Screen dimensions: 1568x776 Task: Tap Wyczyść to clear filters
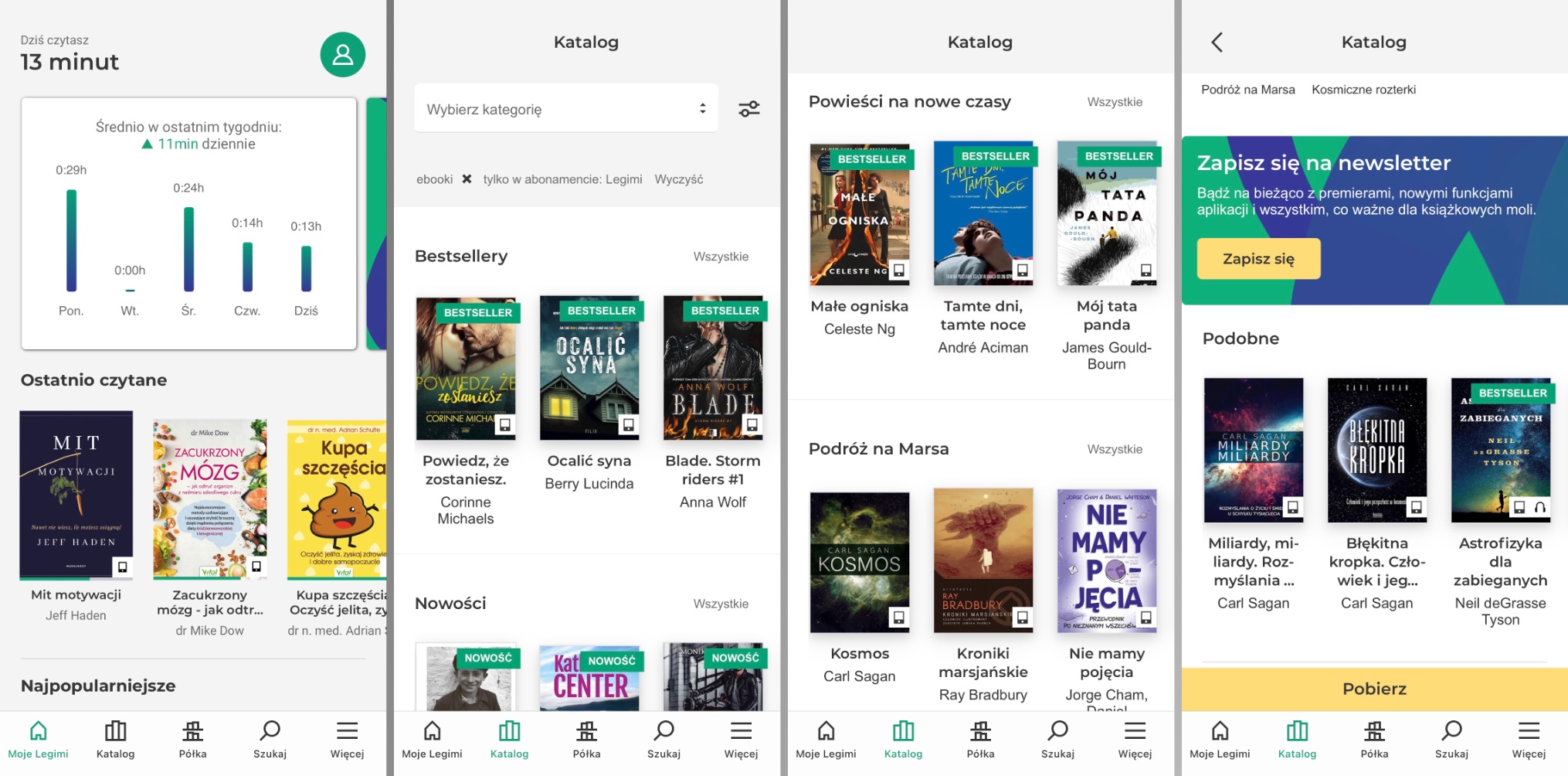coord(678,179)
